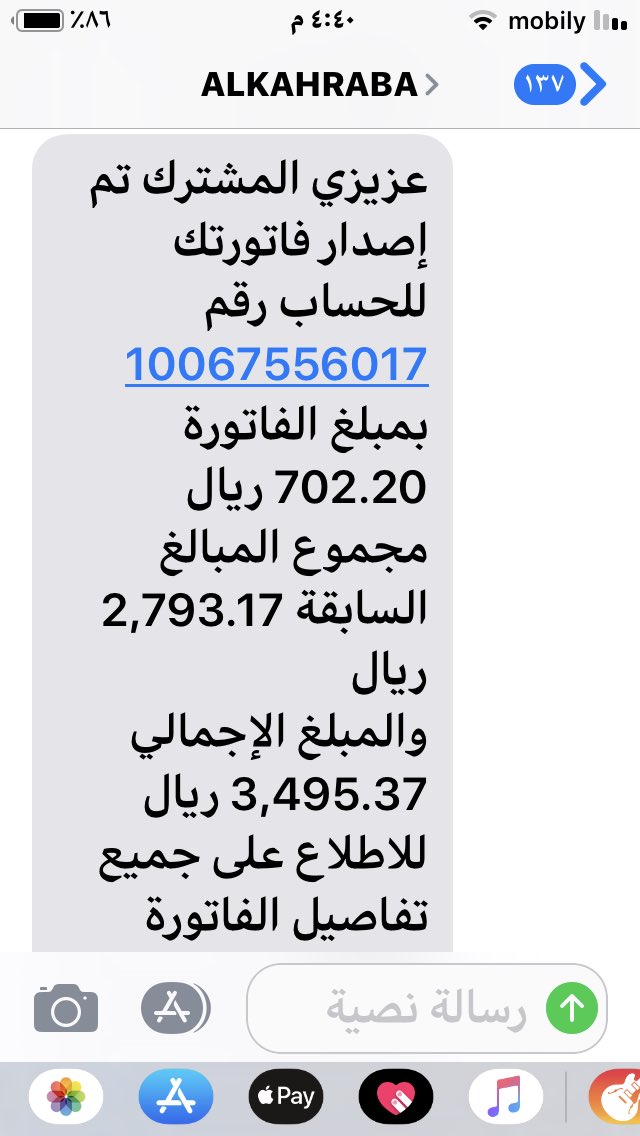The height and width of the screenshot is (1136, 640).
Task: Tap the account number 10067556017 link
Action: [x=276, y=365]
